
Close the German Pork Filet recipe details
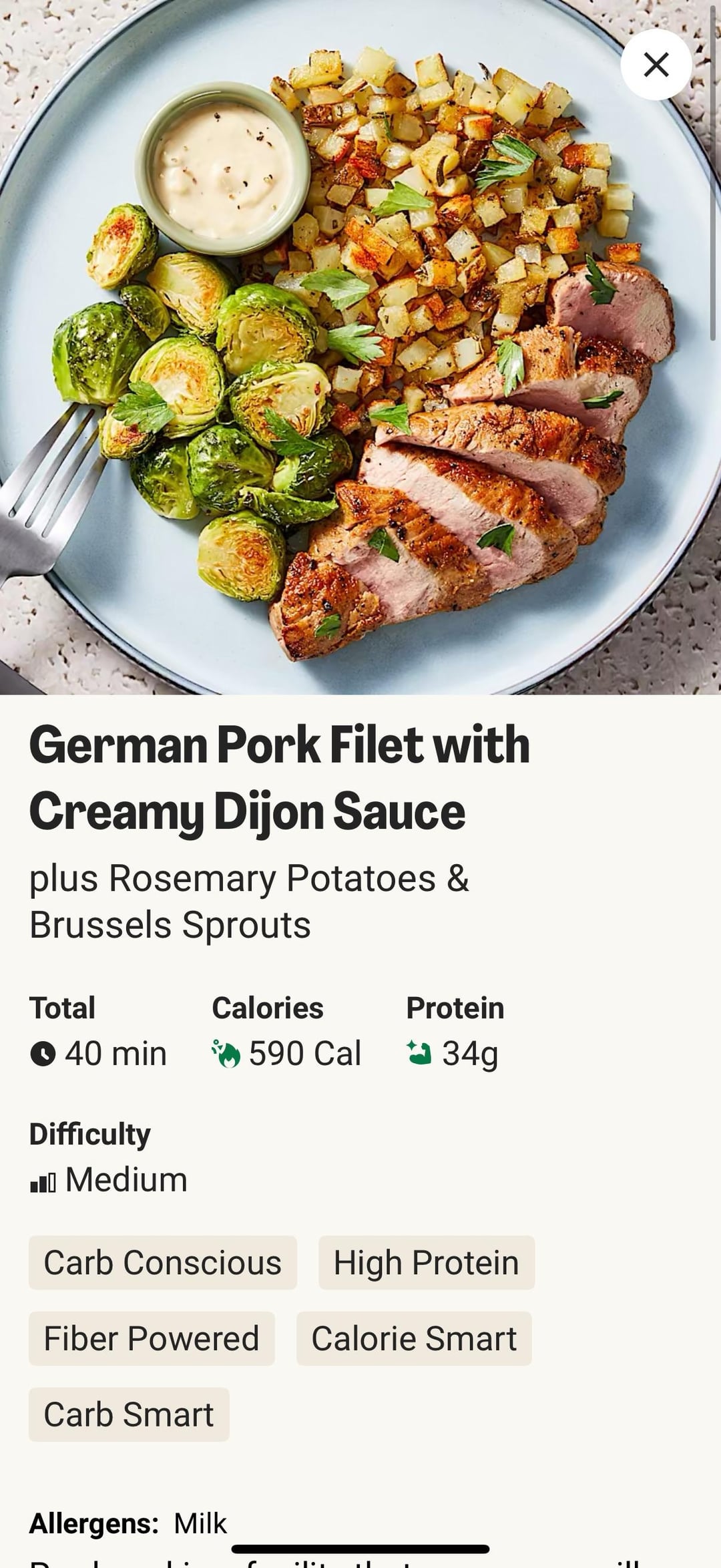coord(656,65)
